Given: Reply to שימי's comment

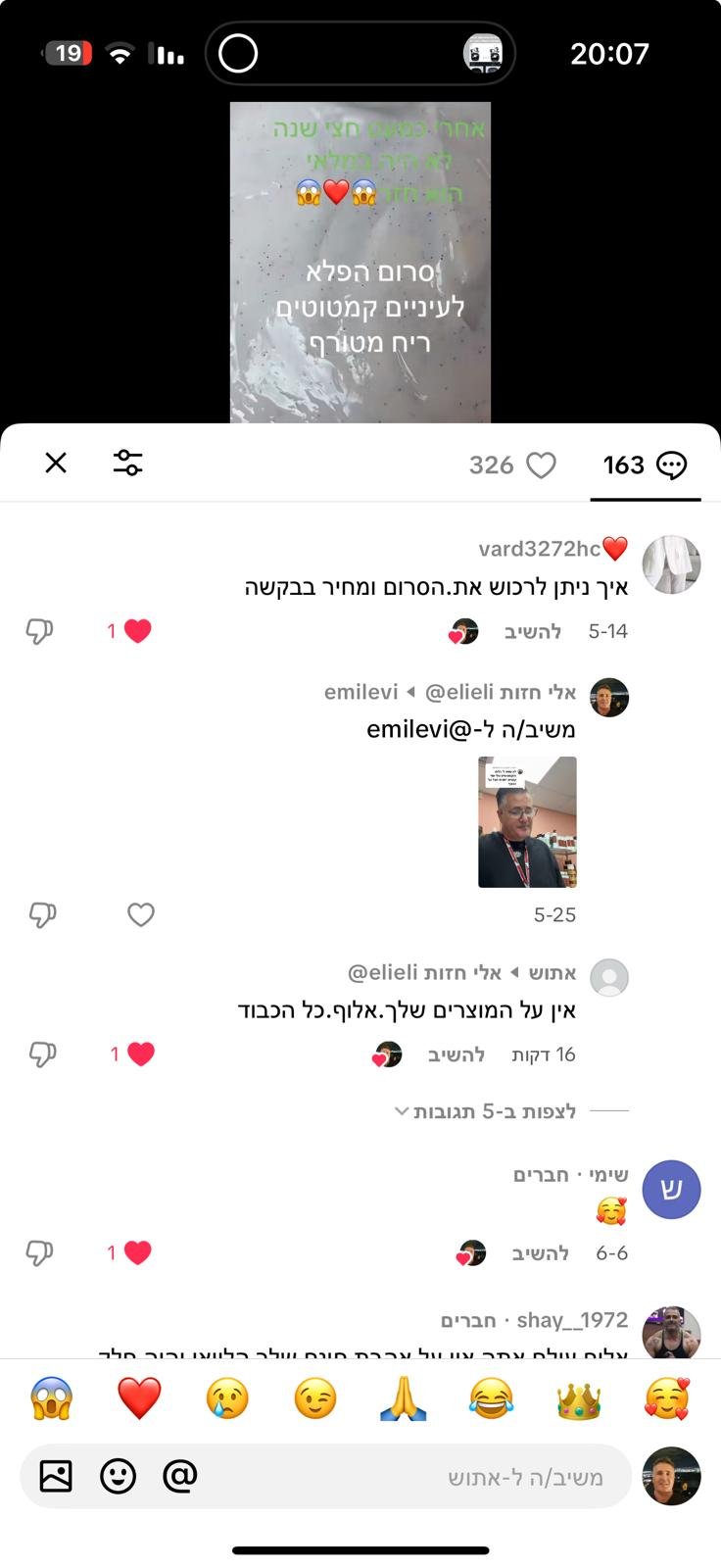Looking at the screenshot, I should (541, 1253).
